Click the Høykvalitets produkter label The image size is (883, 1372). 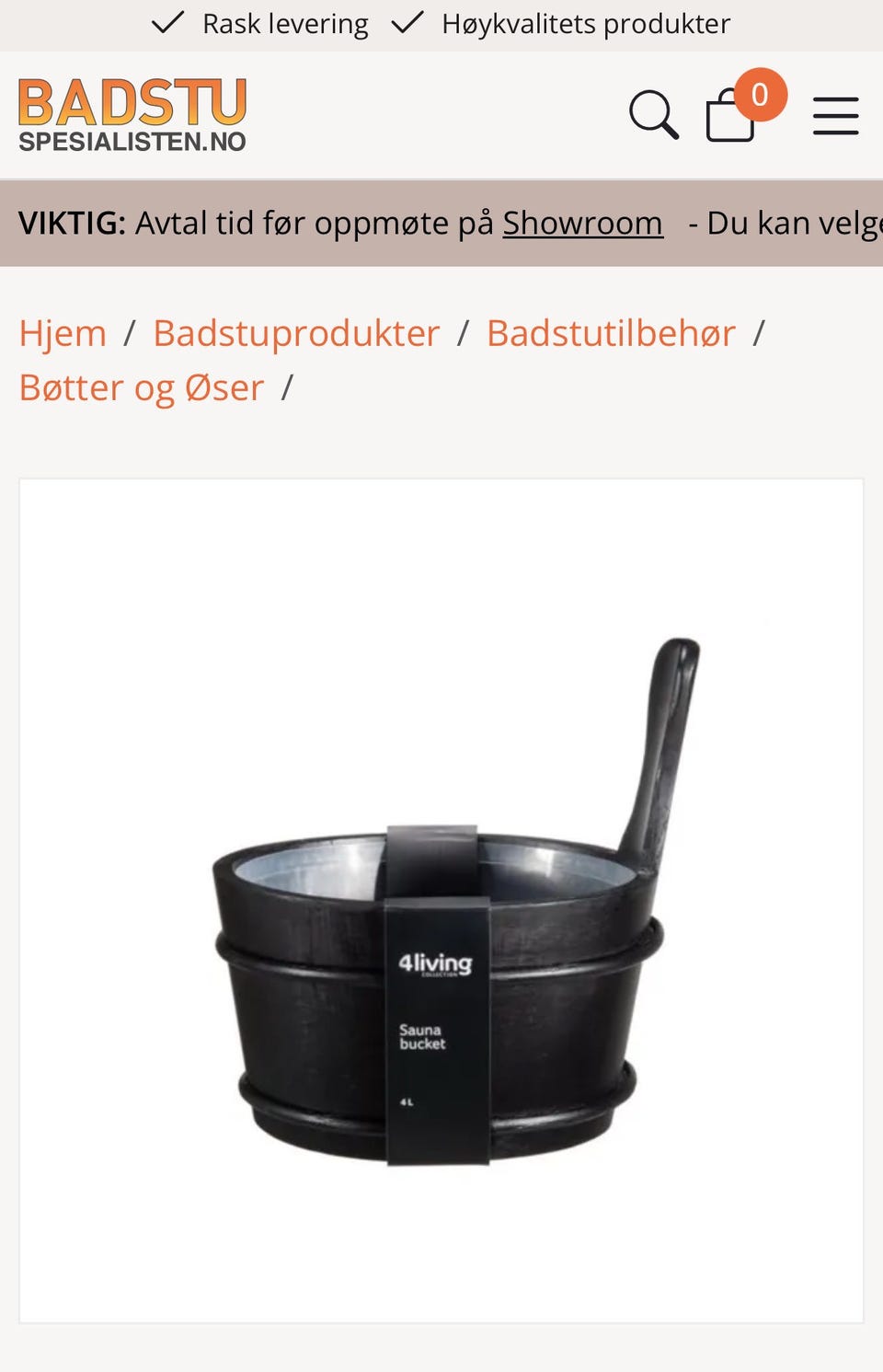586,23
